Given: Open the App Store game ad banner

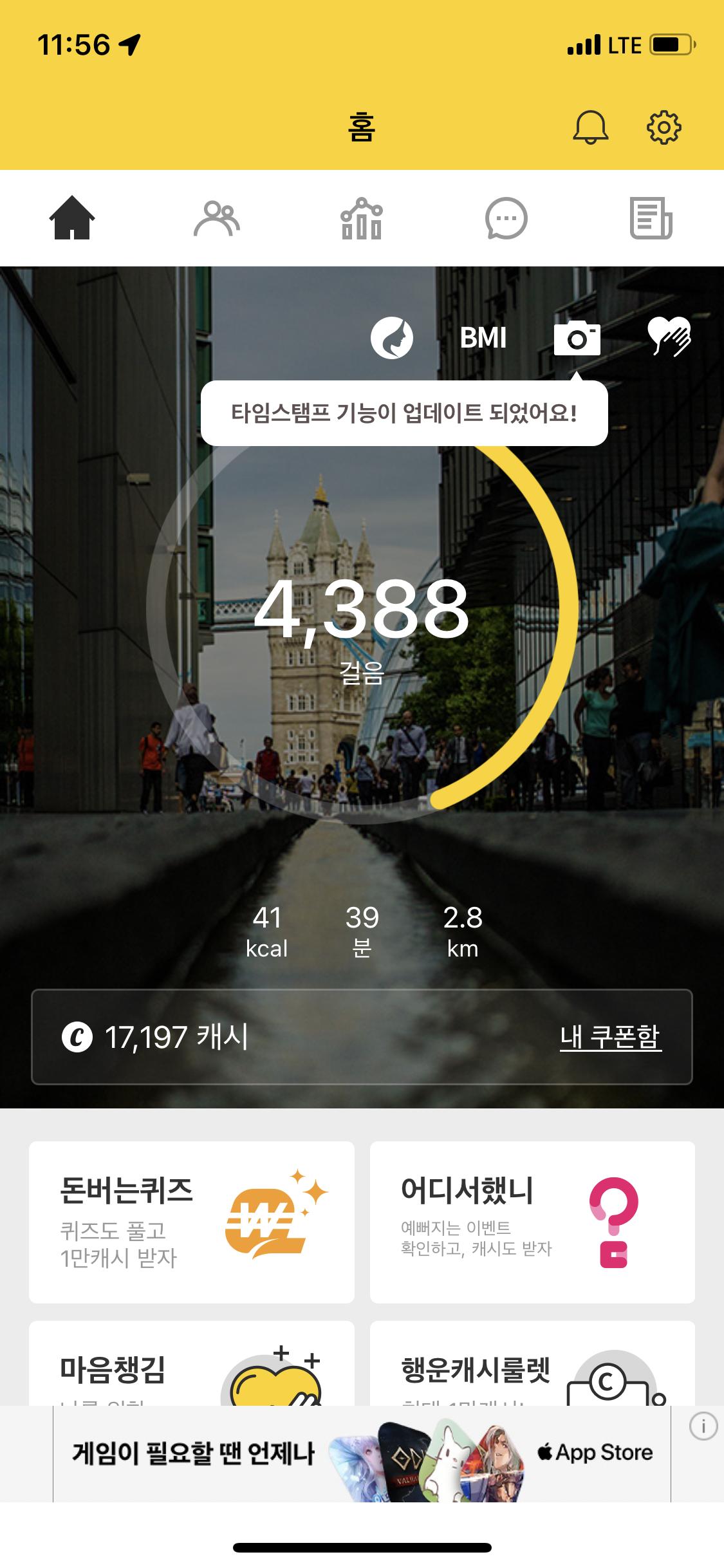Looking at the screenshot, I should [362, 1453].
